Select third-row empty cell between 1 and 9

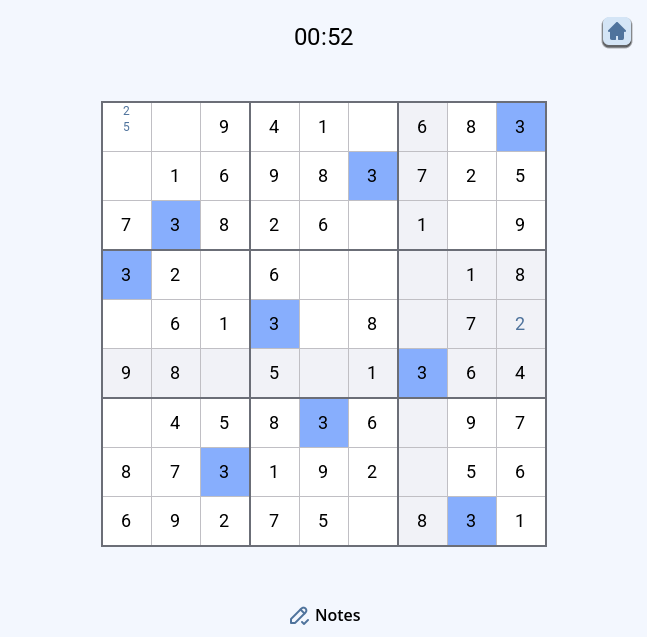click(x=471, y=225)
